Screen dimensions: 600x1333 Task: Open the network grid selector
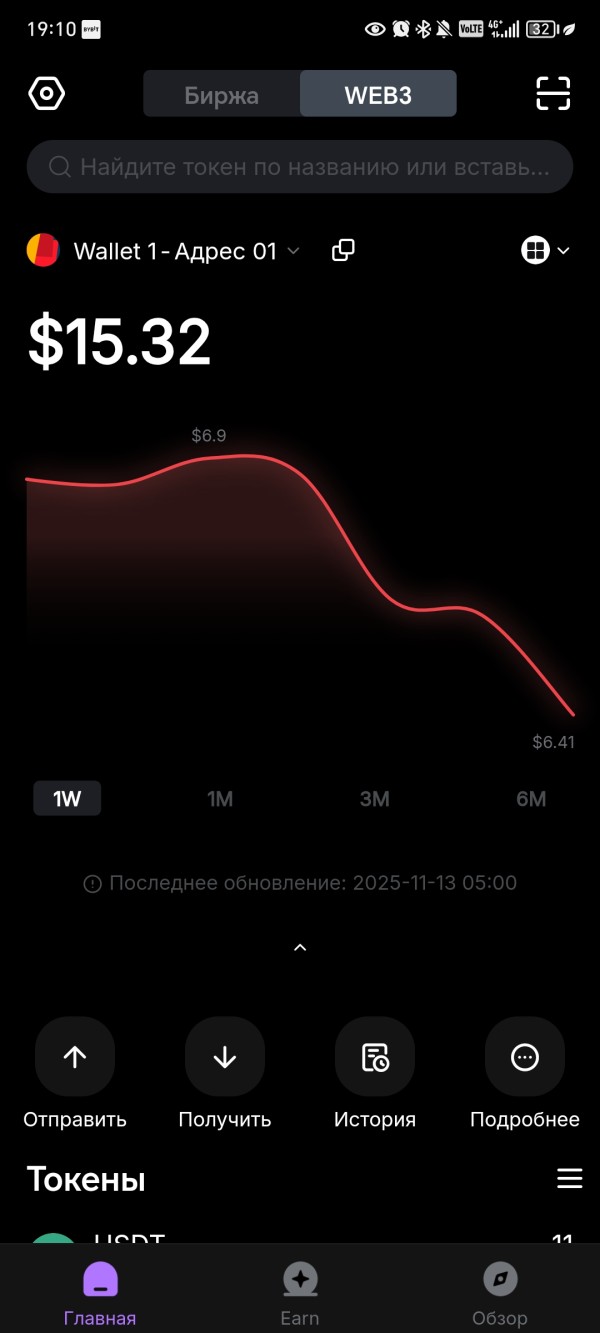[x=545, y=251]
